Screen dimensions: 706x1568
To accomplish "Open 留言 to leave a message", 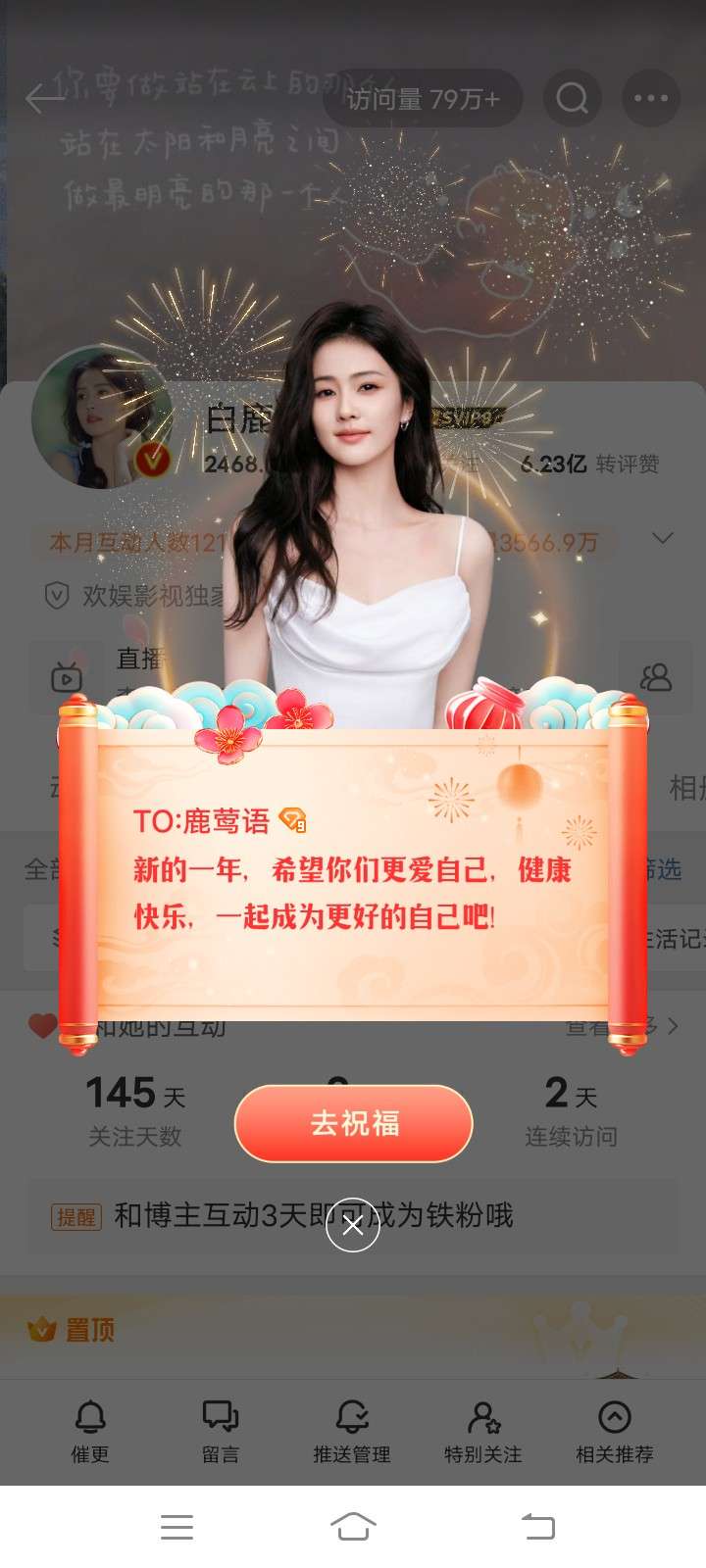I will click(221, 1431).
